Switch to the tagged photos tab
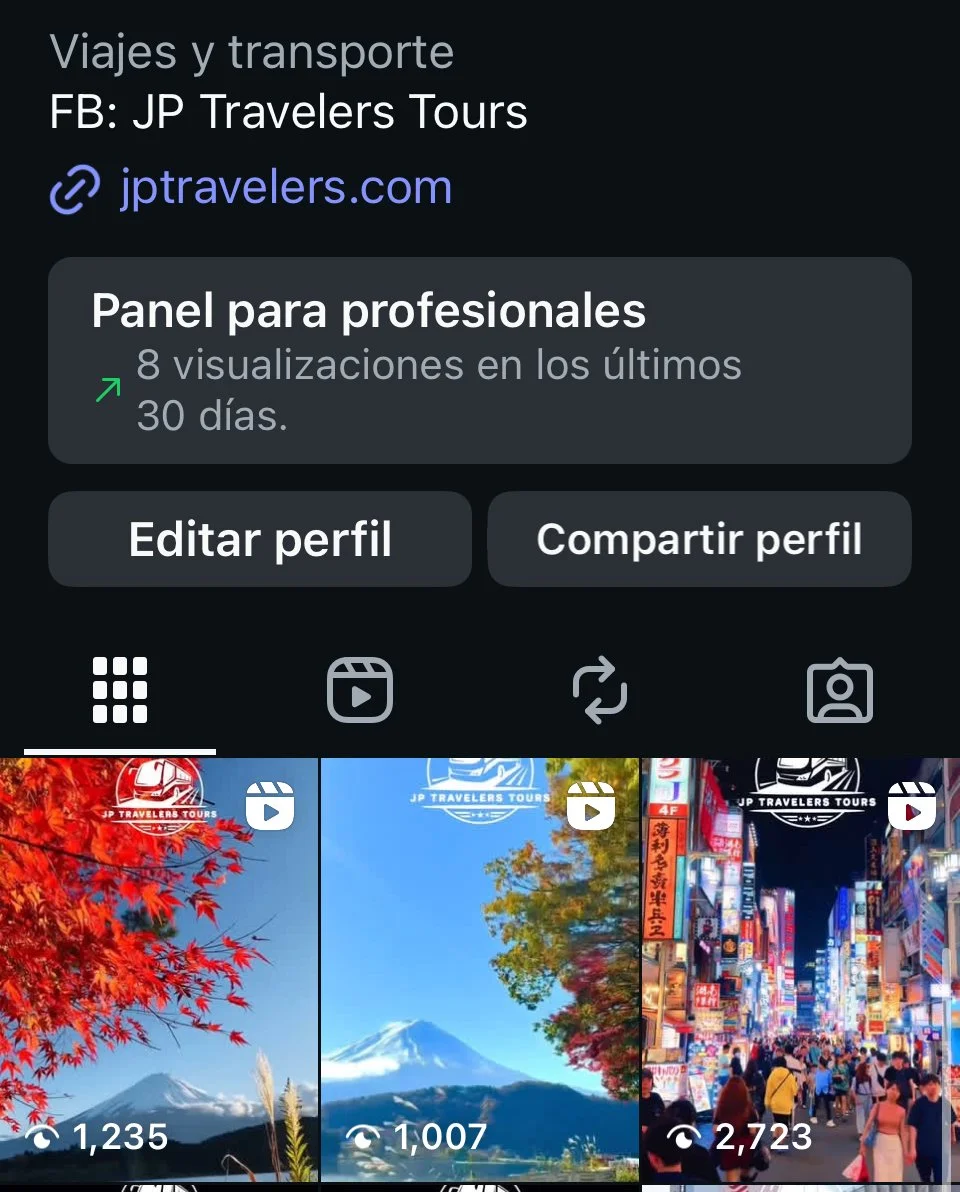 839,690
